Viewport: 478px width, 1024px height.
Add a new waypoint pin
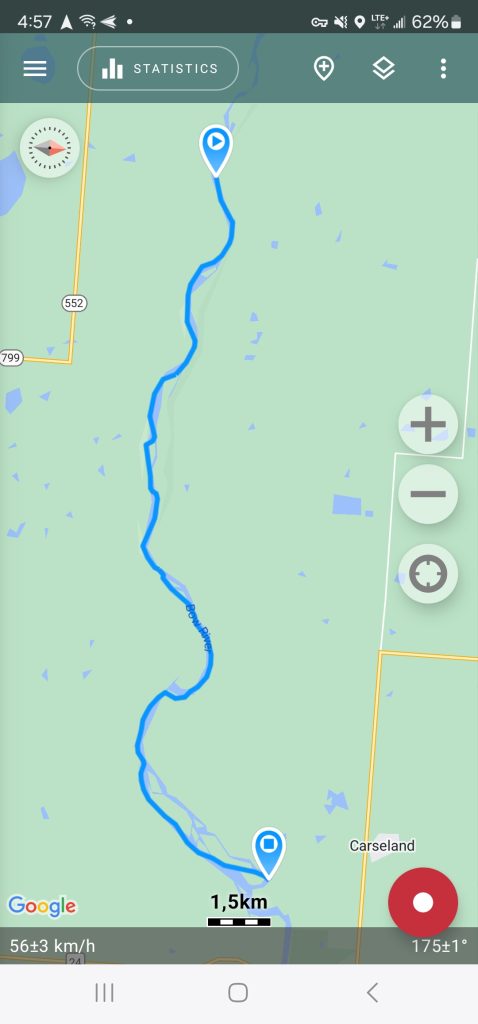click(x=324, y=69)
